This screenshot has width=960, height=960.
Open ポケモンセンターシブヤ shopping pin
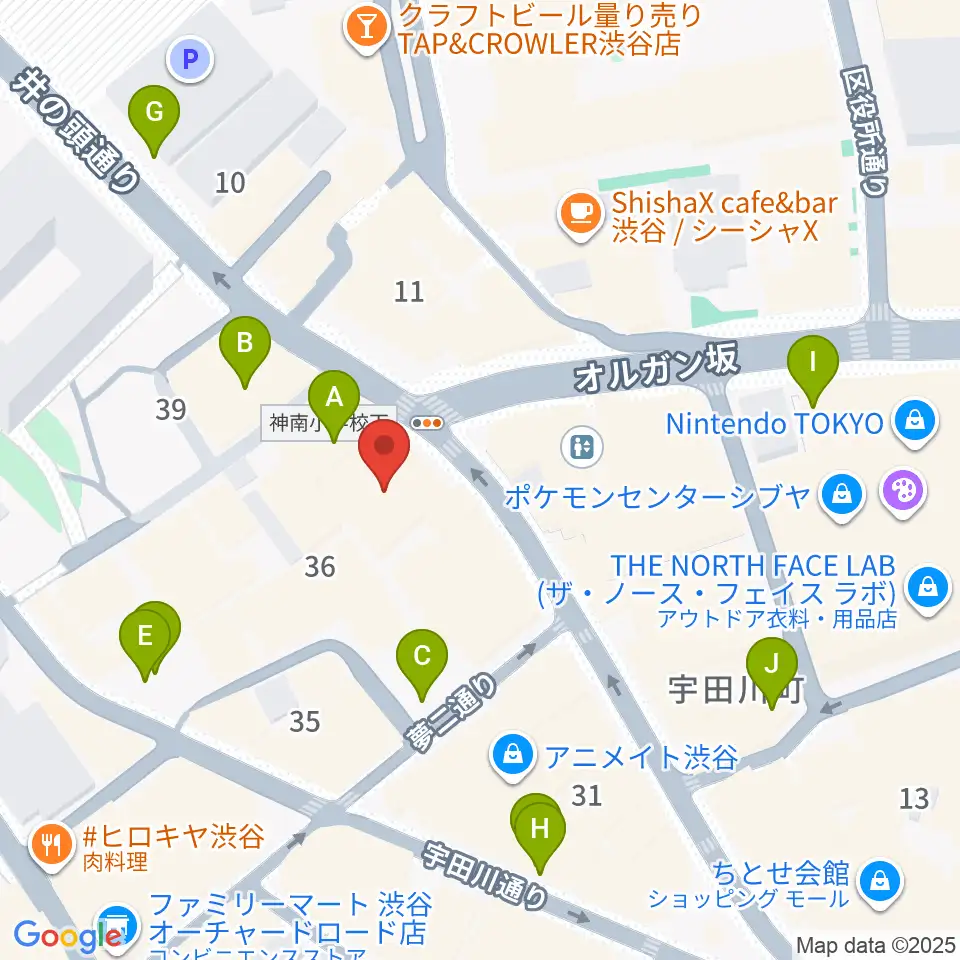(842, 495)
